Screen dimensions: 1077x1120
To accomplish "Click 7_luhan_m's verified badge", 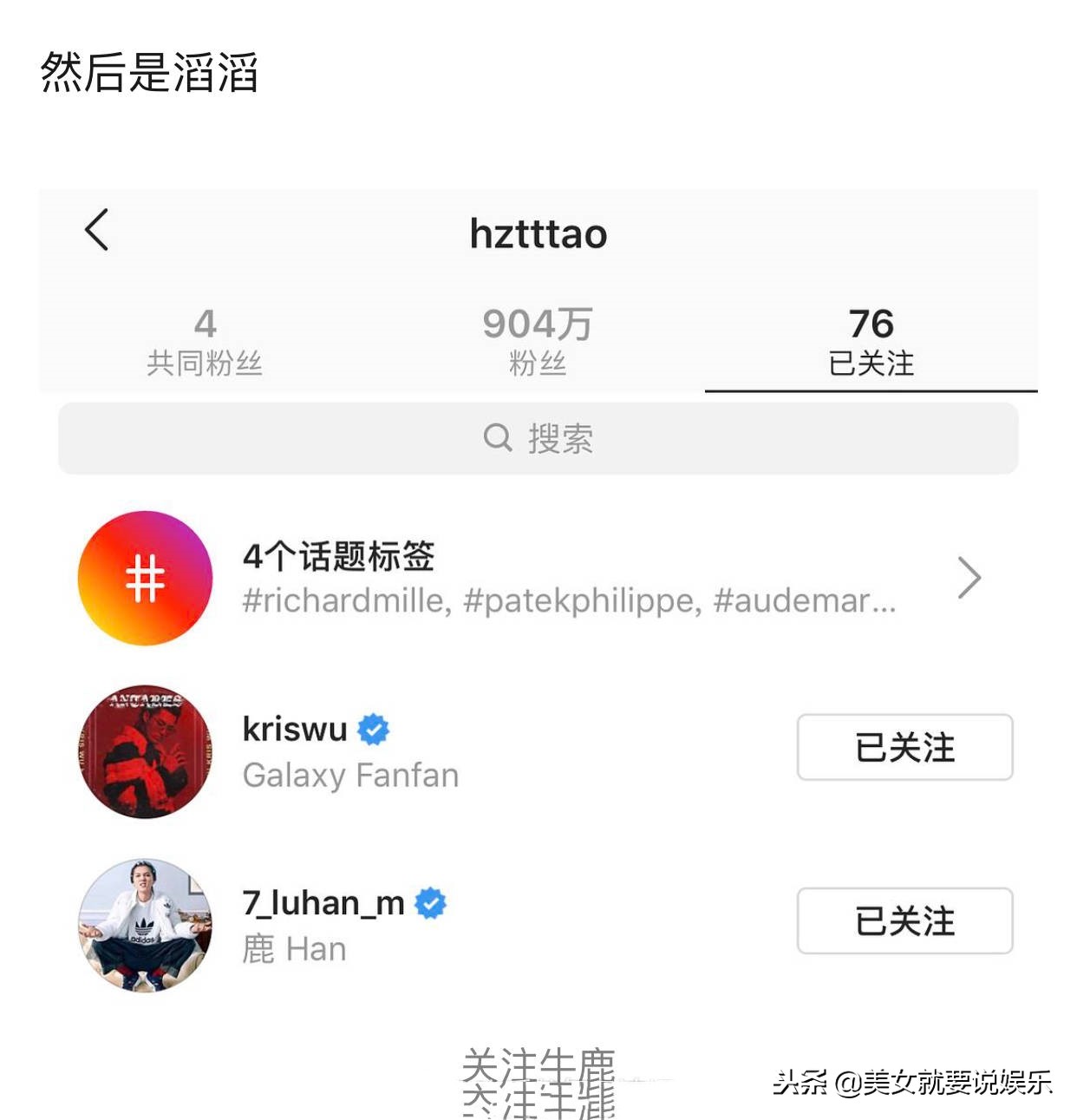I will [431, 903].
